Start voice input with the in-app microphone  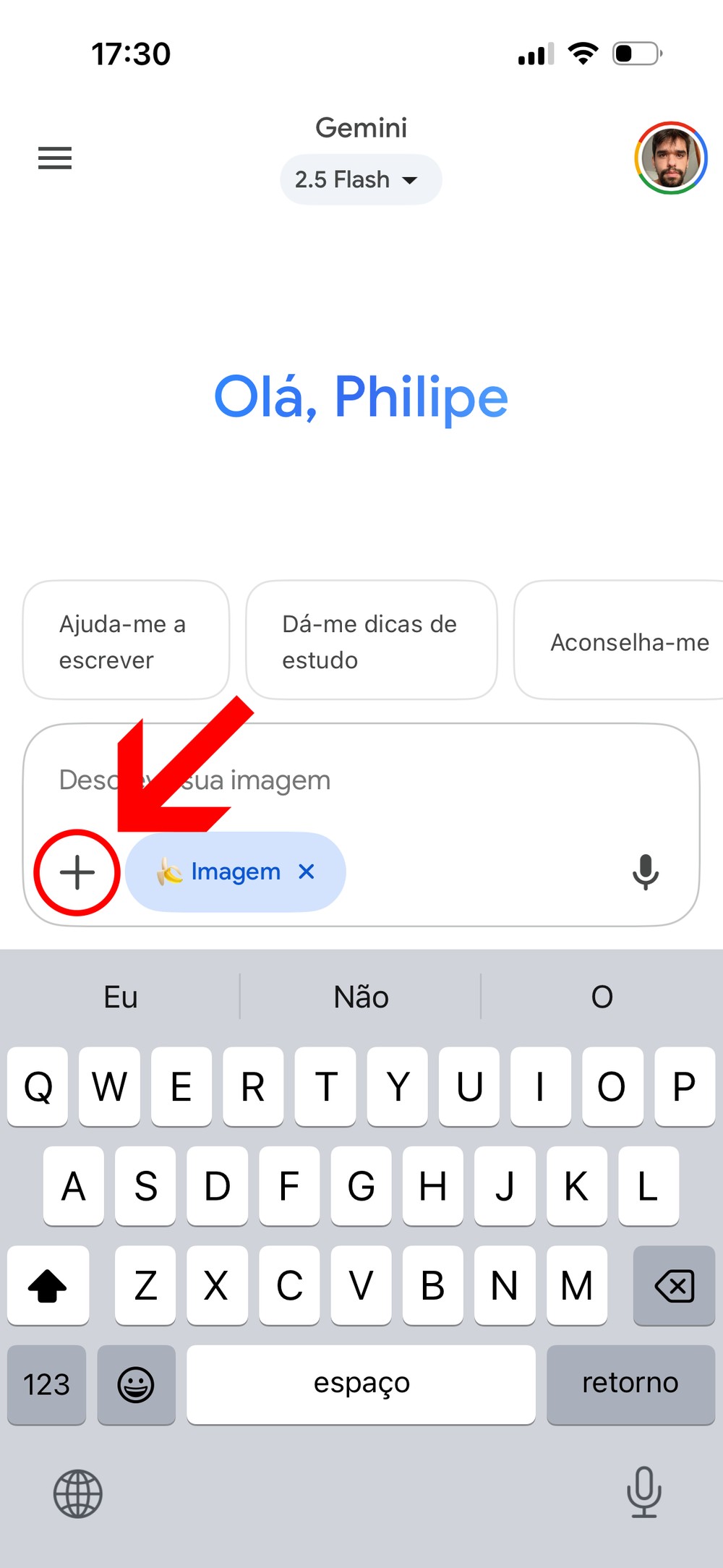645,872
